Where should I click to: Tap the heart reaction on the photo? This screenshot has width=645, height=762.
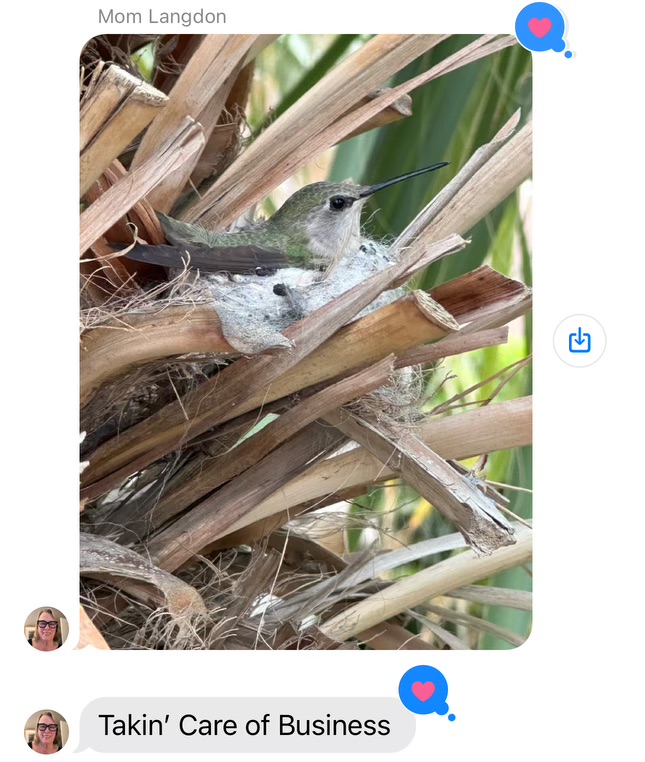(x=540, y=27)
